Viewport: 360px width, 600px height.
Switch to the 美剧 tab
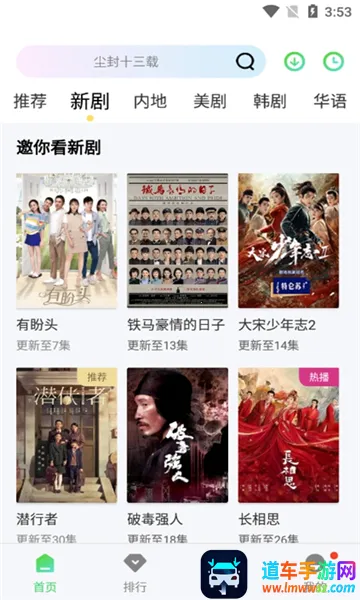tap(210, 101)
